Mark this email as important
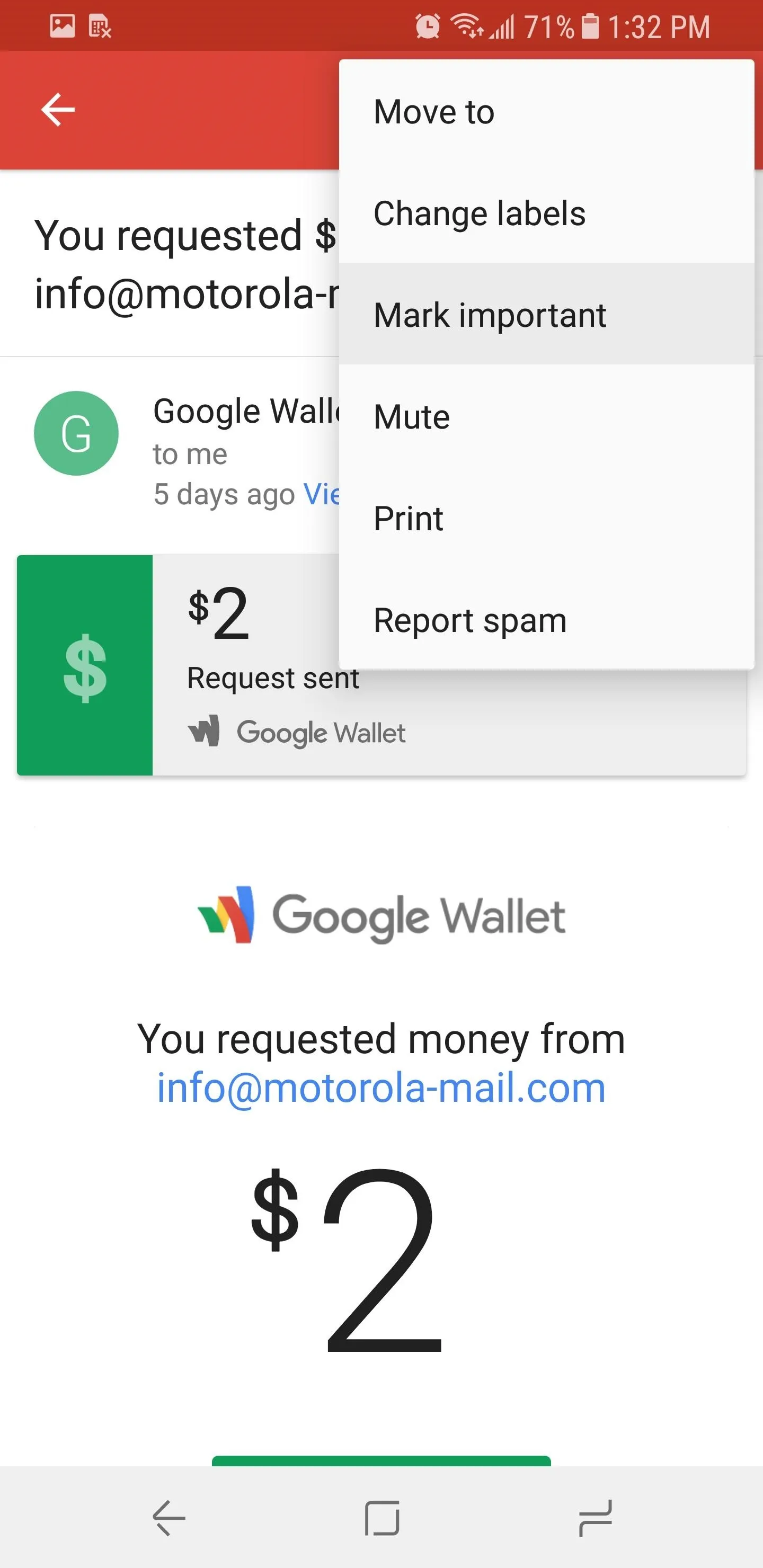The image size is (763, 1568). point(546,315)
